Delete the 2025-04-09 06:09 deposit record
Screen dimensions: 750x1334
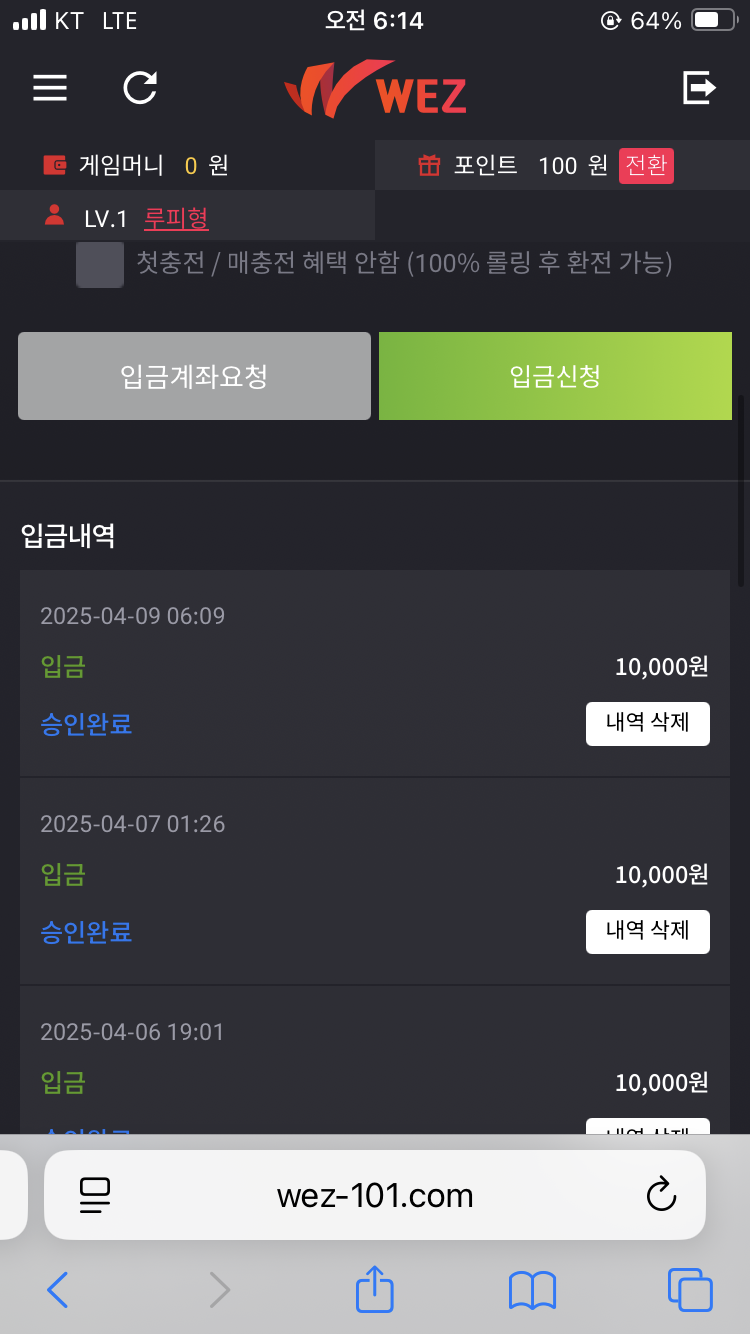(647, 723)
